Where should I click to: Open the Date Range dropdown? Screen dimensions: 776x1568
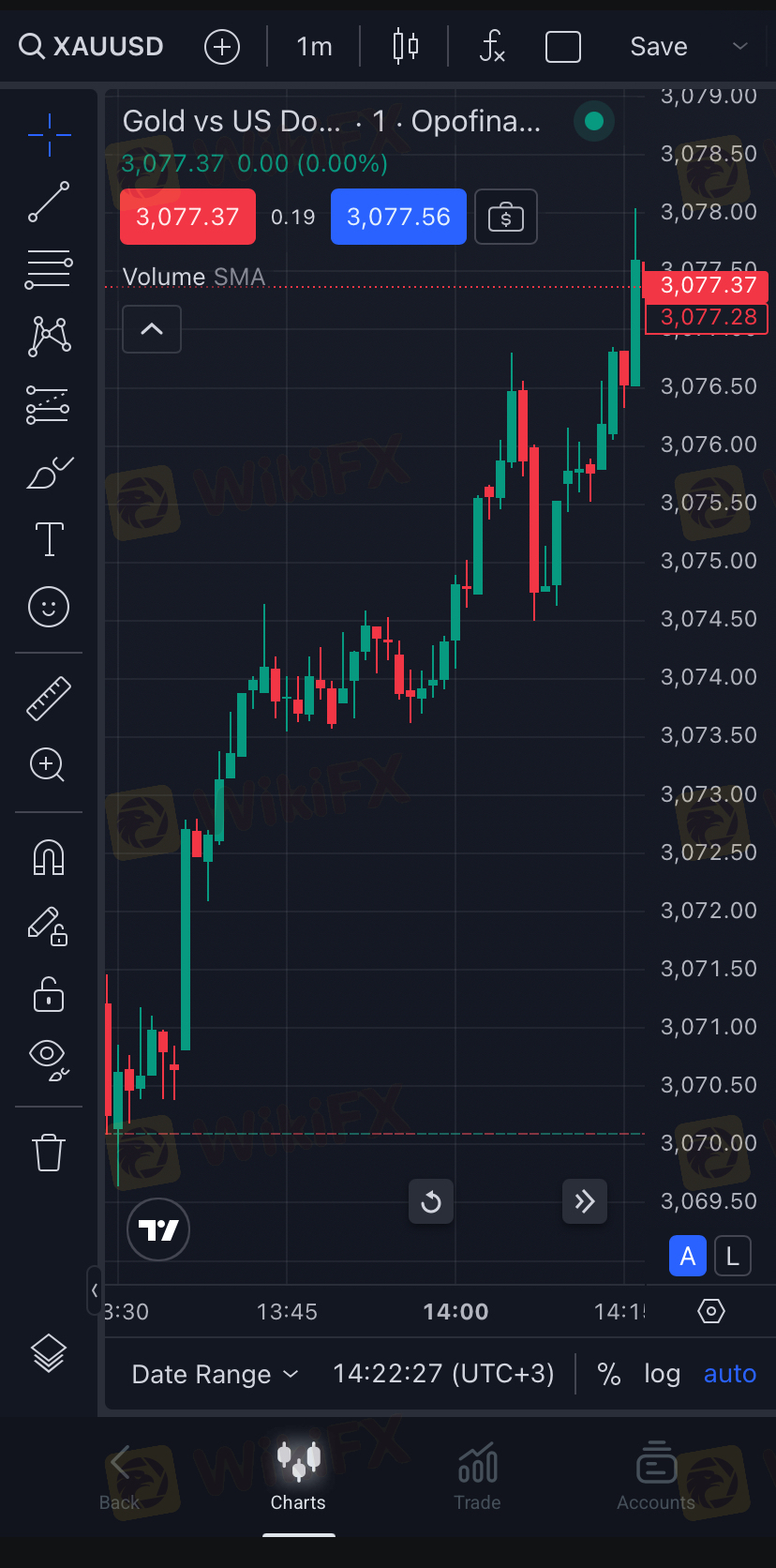coord(215,1374)
